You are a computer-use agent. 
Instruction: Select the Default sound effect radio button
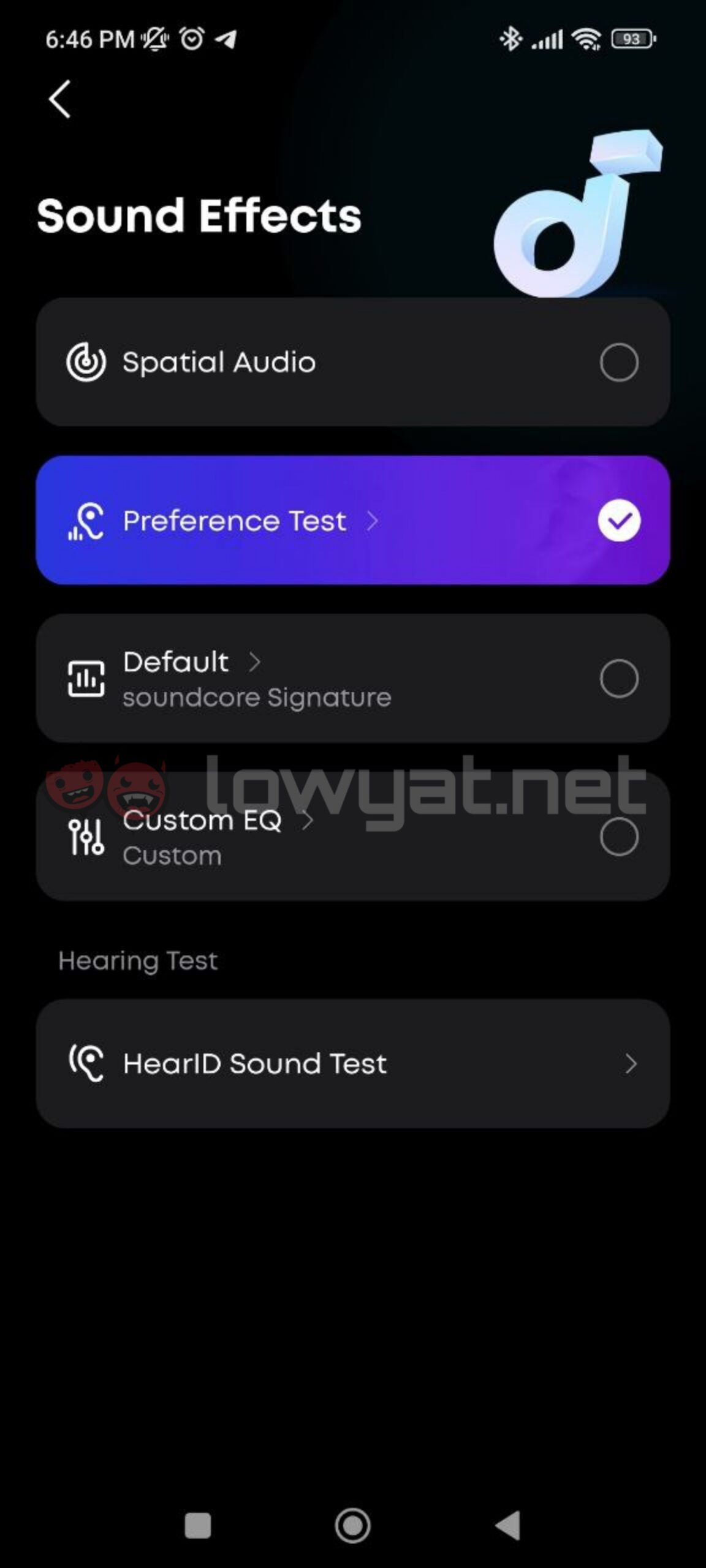[619, 679]
